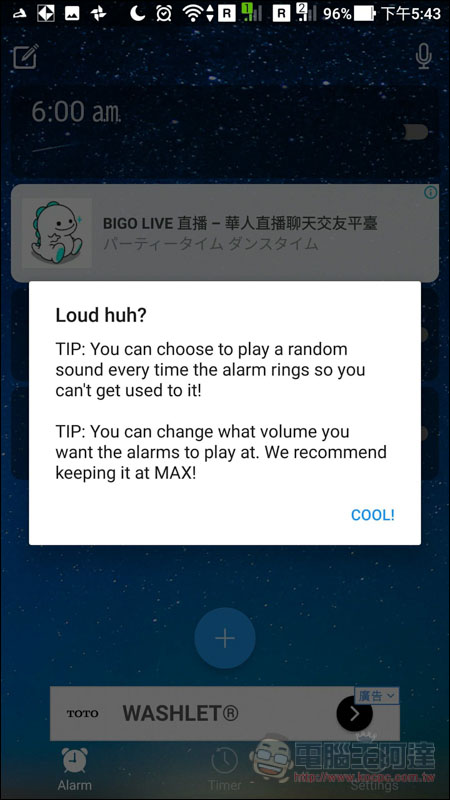
Task: Switch to the Alarm tab
Action: [x=74, y=769]
